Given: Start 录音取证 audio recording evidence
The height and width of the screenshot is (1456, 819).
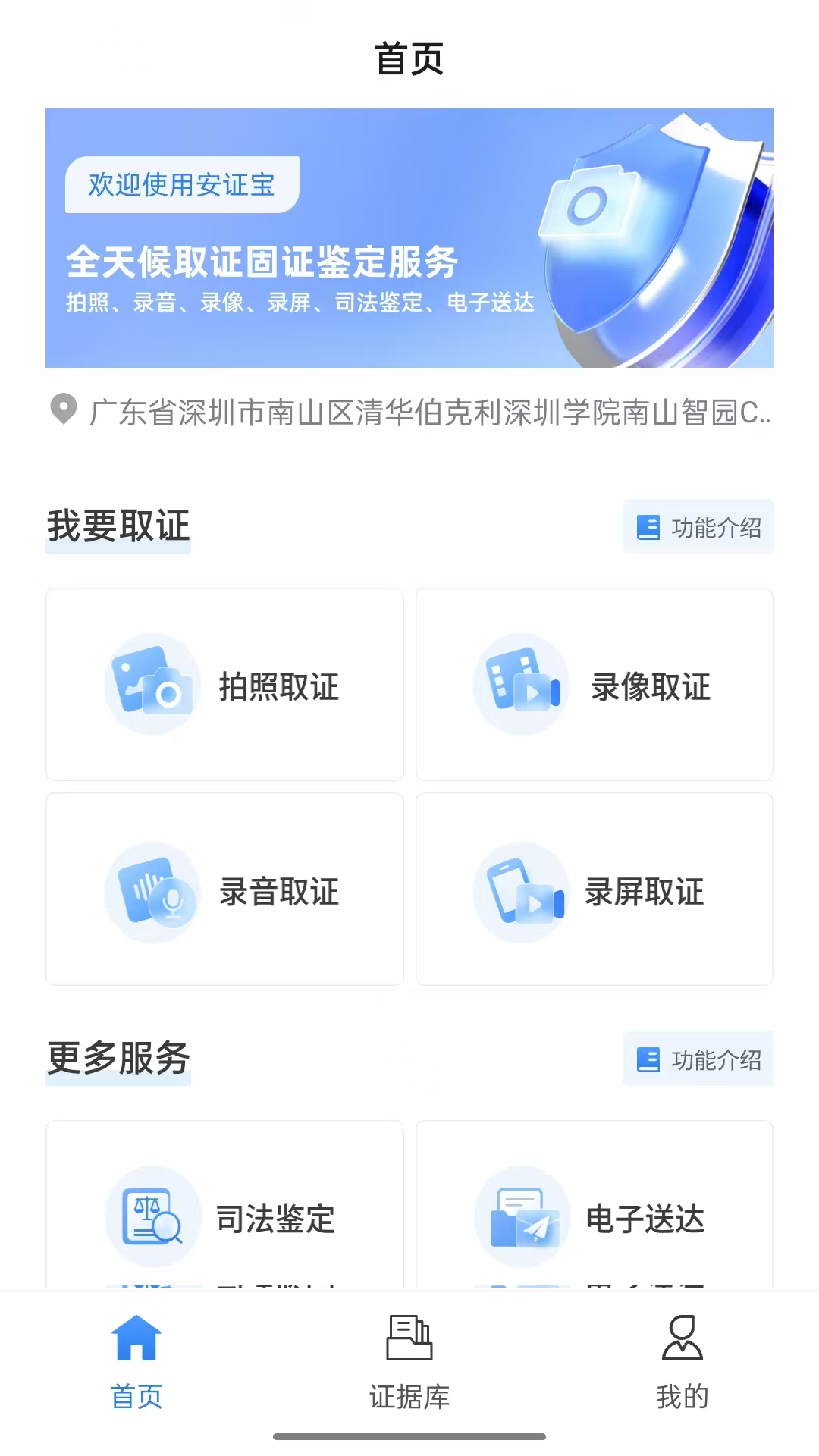Looking at the screenshot, I should (x=224, y=890).
